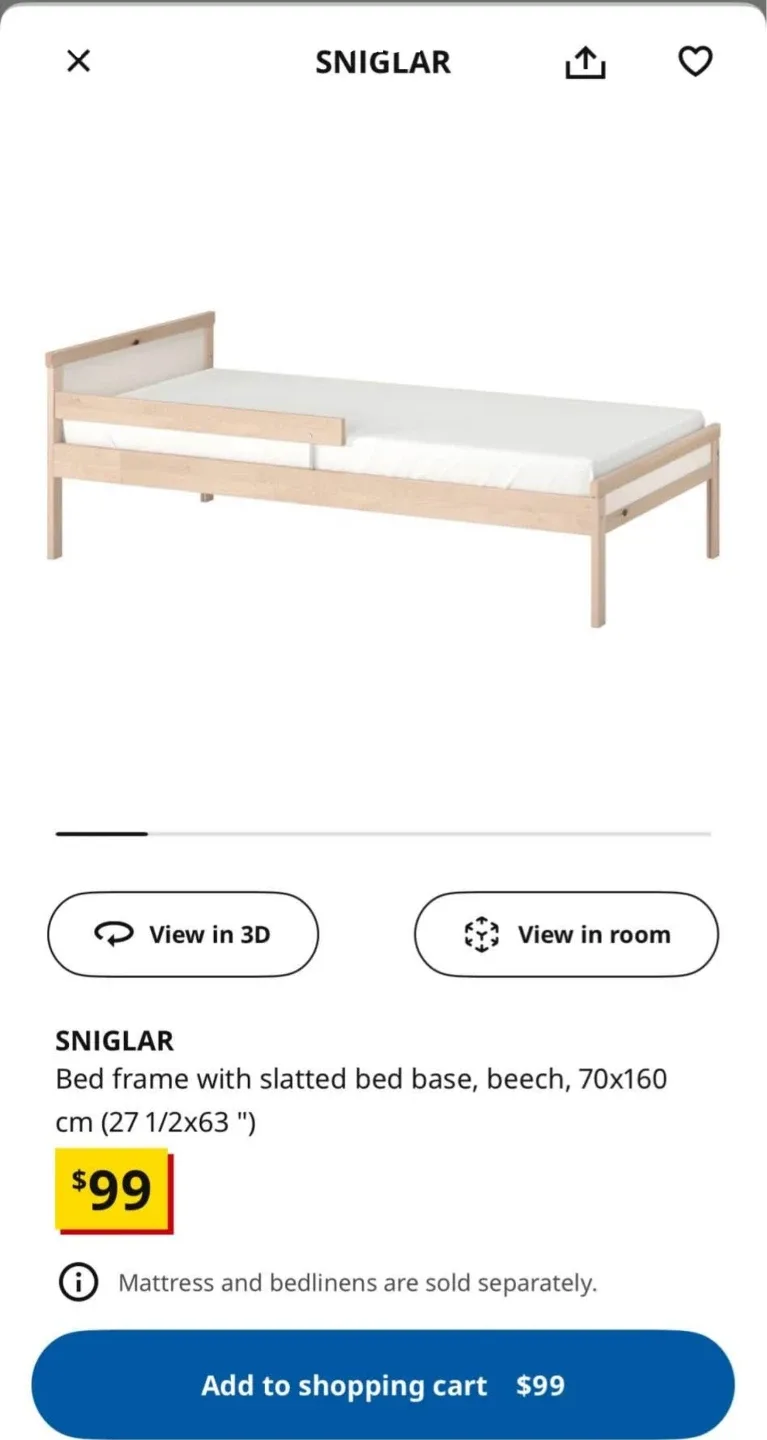Screen dimensions: 767x1440
Task: Close the SNIGLAR product view
Action: point(77,61)
